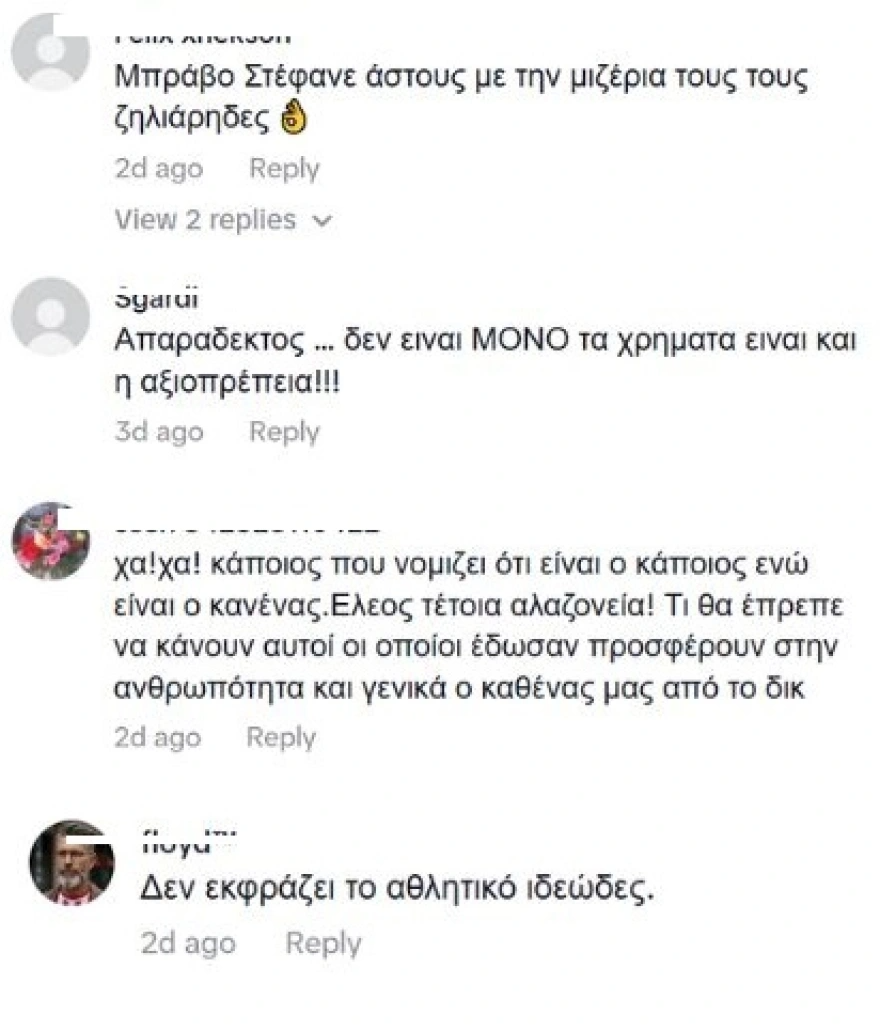Open profile avatar beside Απαραδεκτος comment
This screenshot has height=1030, width=880.
[50, 316]
